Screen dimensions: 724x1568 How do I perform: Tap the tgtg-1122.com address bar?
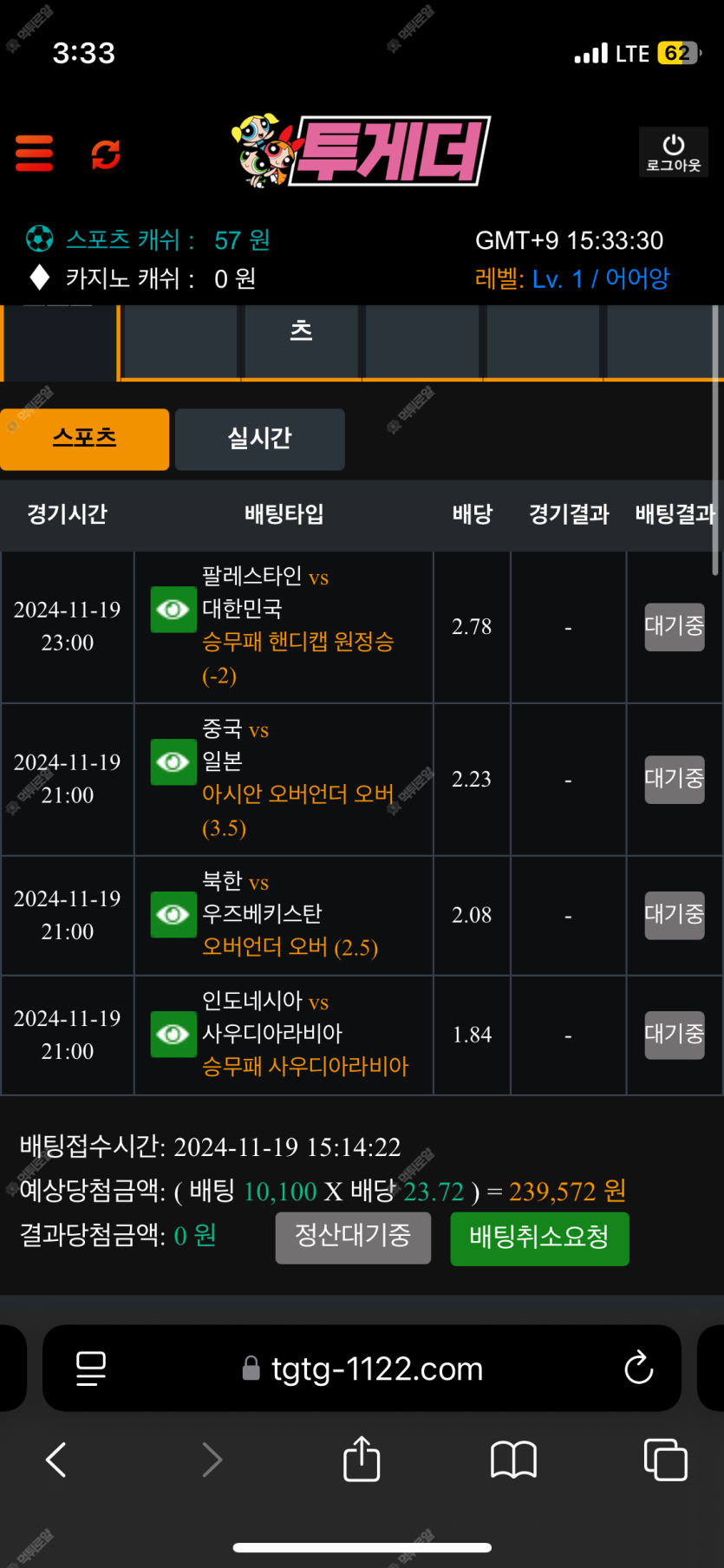pos(376,1369)
